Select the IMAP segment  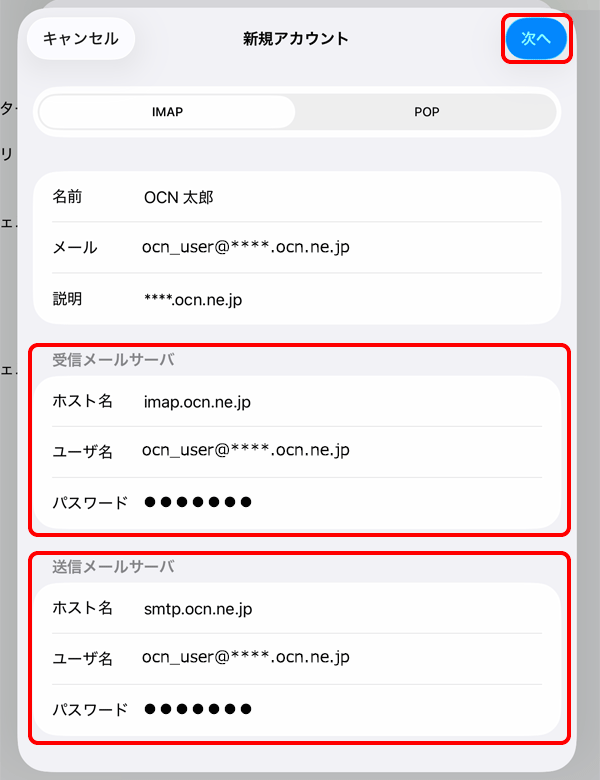click(167, 112)
